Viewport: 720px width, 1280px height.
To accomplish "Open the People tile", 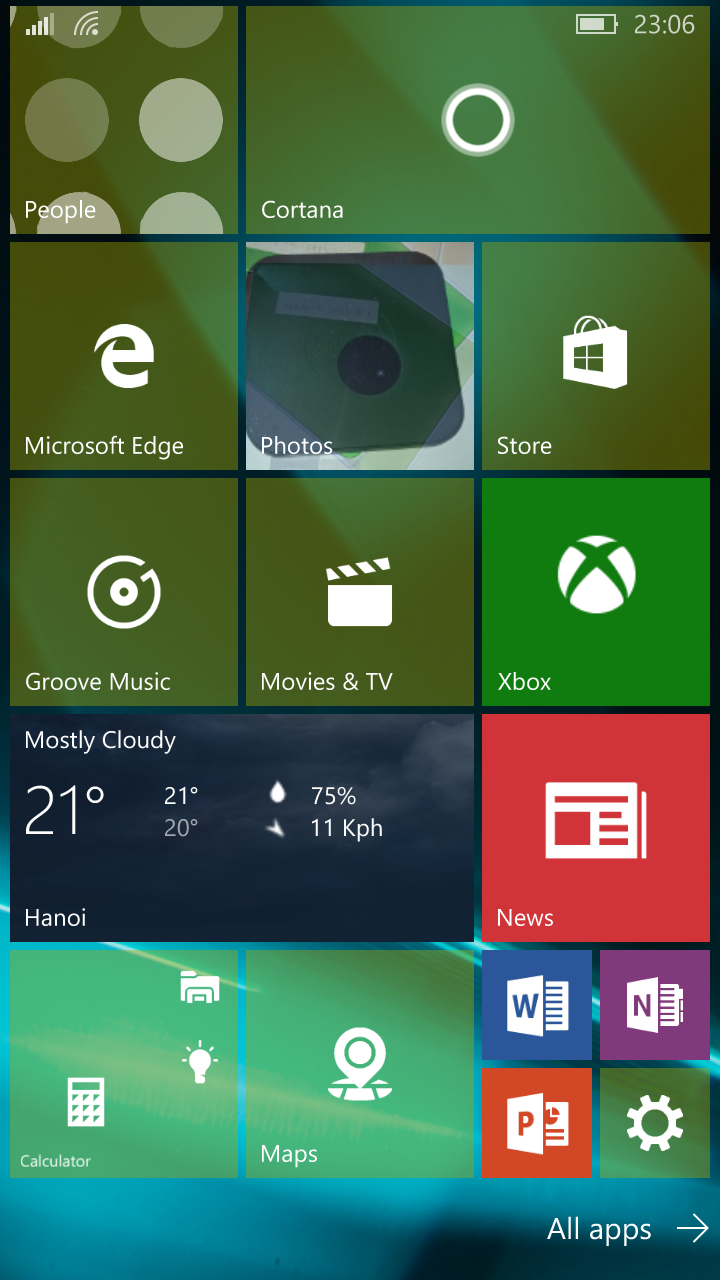I will point(124,120).
